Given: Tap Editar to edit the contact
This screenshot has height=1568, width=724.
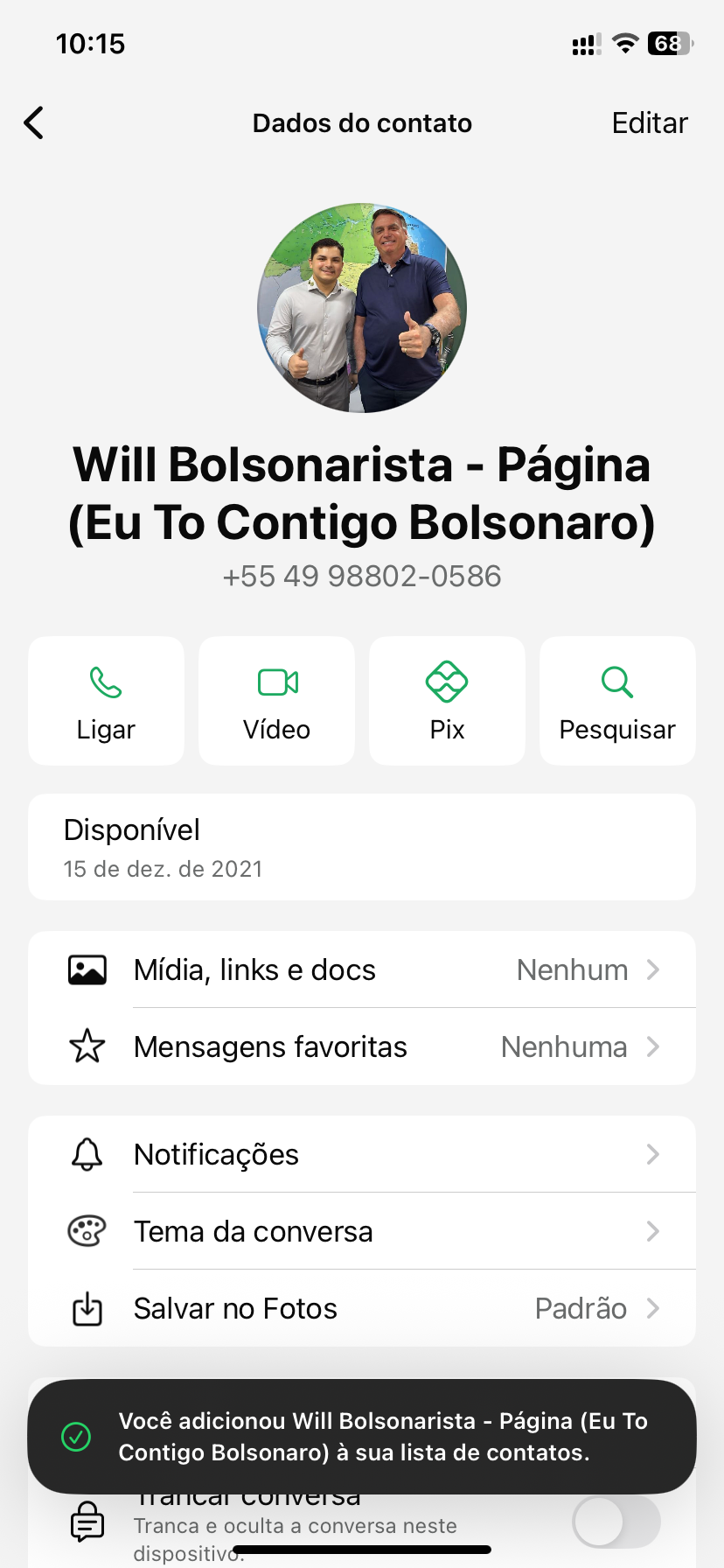Looking at the screenshot, I should point(649,123).
